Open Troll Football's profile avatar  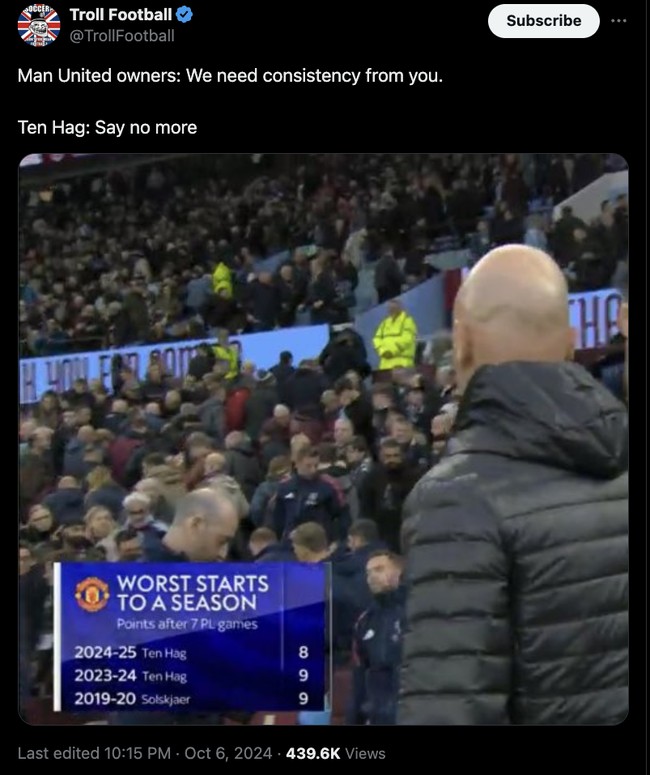[x=39, y=25]
